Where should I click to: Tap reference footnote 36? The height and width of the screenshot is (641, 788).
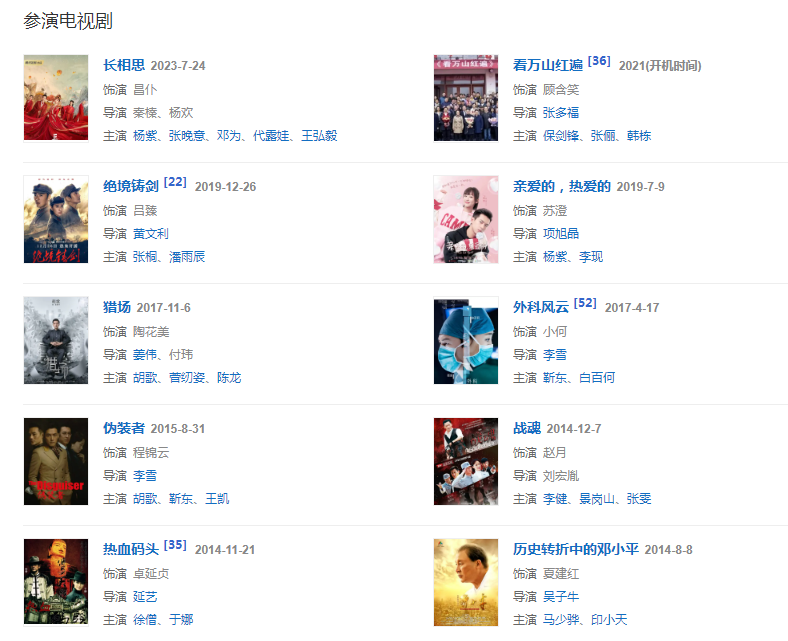coord(599,61)
